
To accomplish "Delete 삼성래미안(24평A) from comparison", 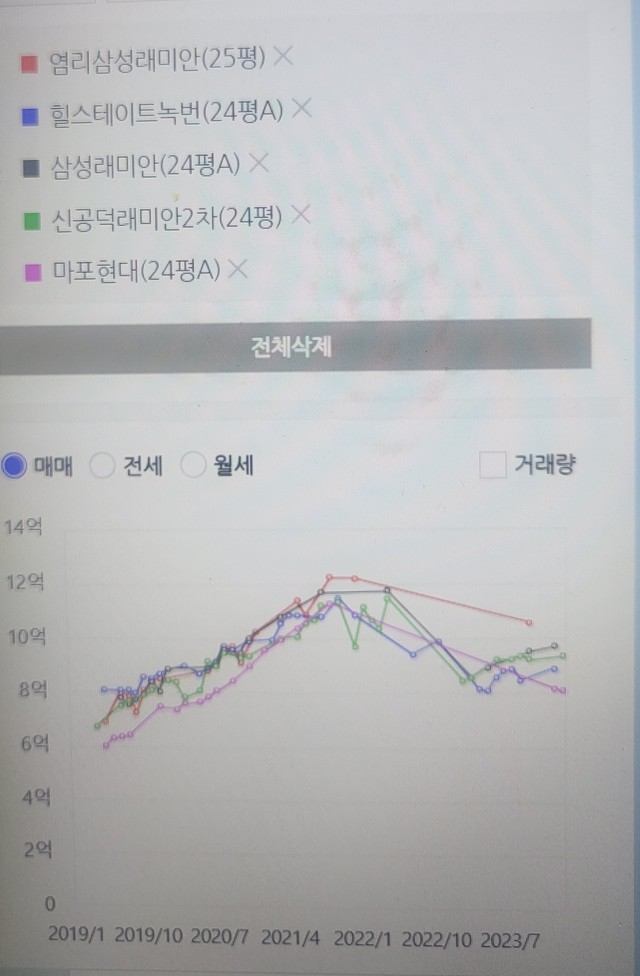I will pyautogui.click(x=259, y=162).
